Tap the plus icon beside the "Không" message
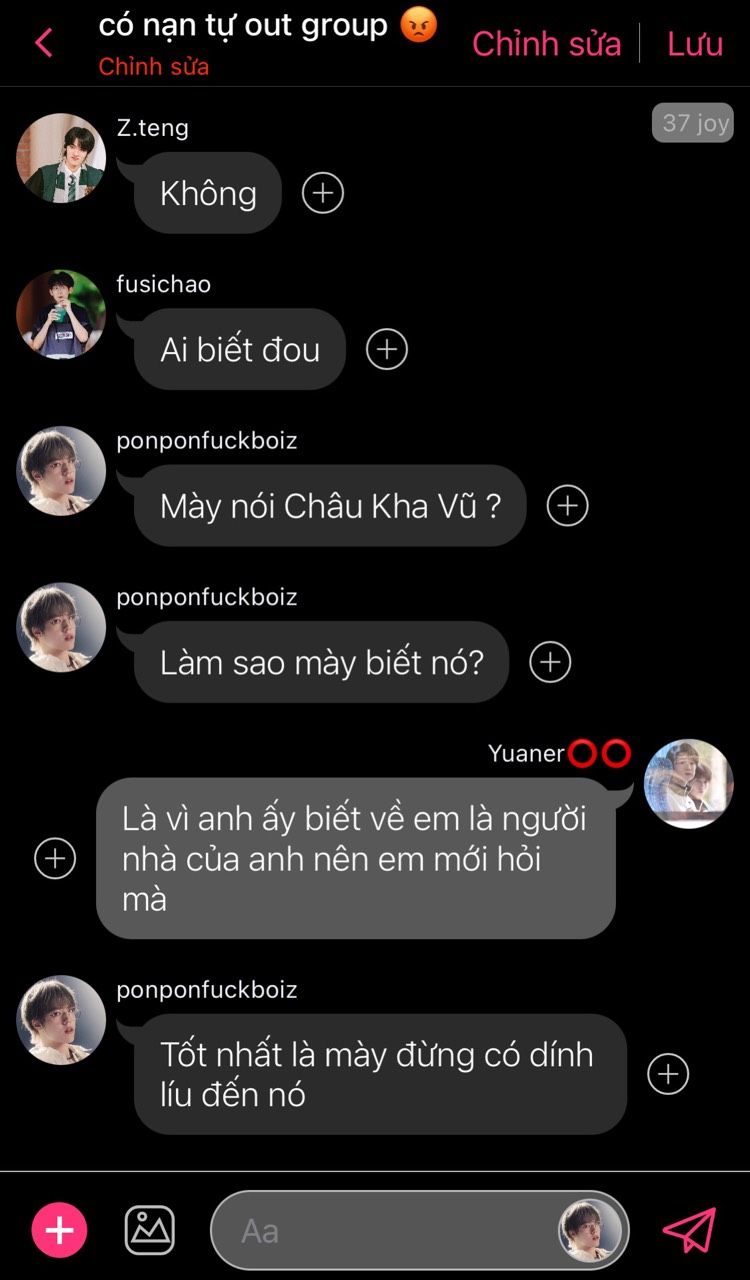Screen dimensions: 750x1280 point(322,193)
